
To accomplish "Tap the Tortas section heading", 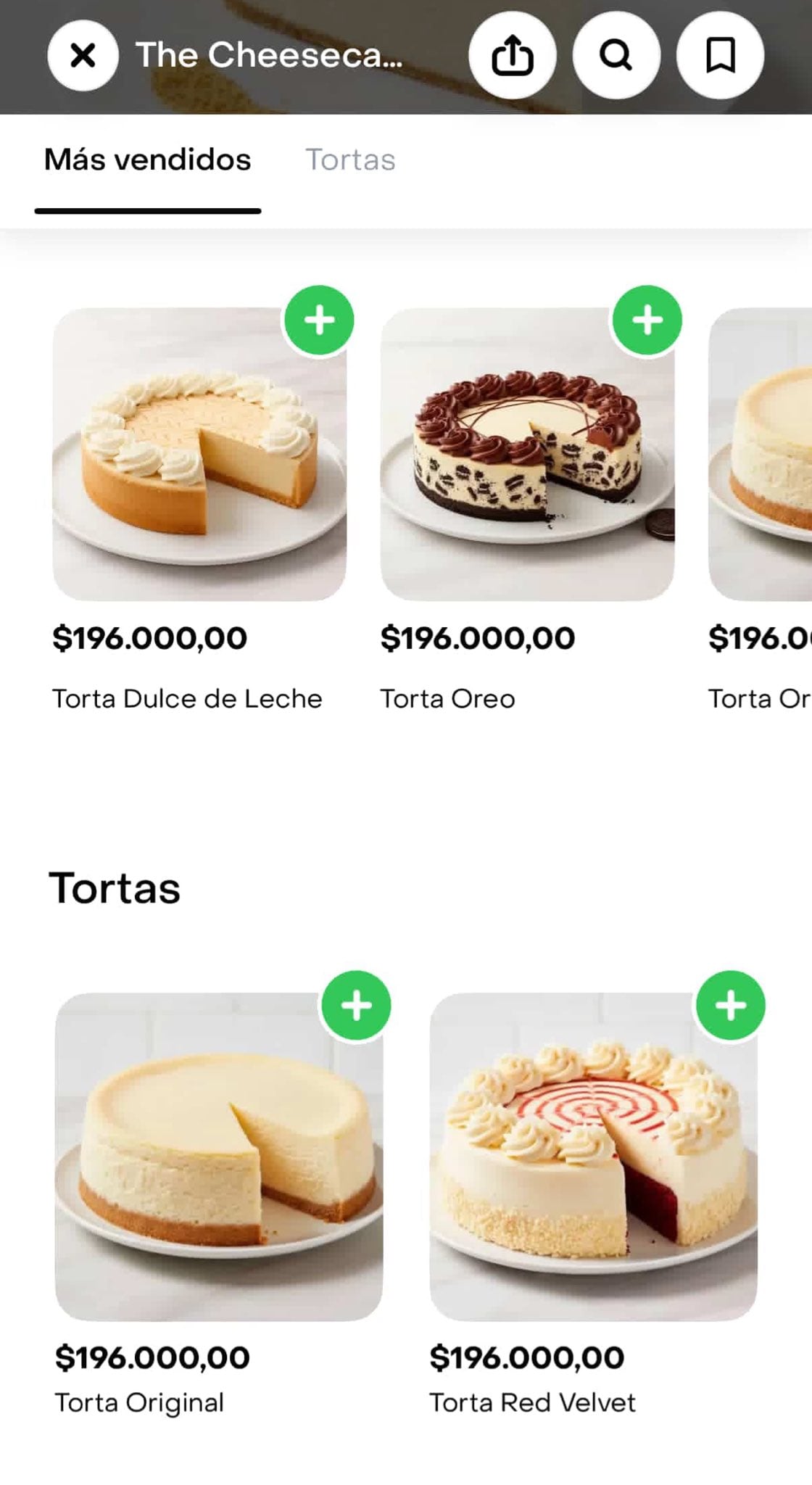I will [x=113, y=888].
